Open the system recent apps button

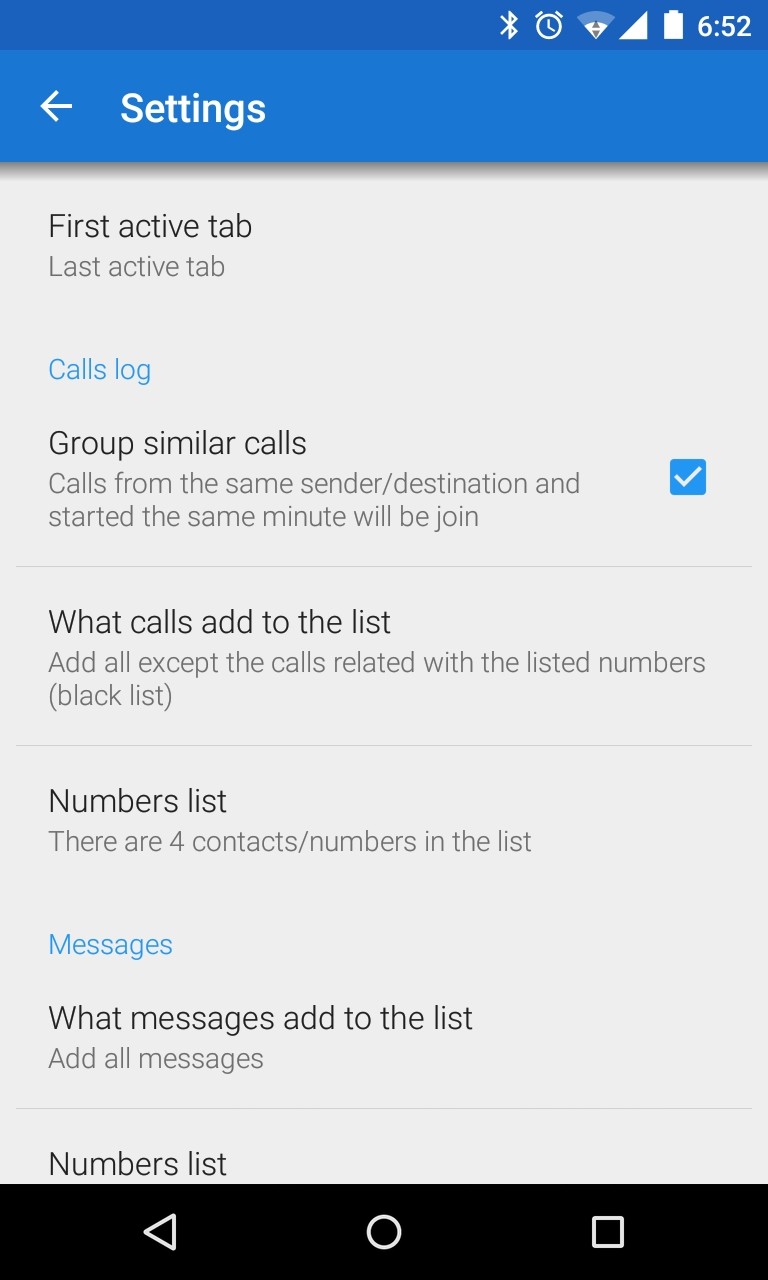tap(607, 1232)
